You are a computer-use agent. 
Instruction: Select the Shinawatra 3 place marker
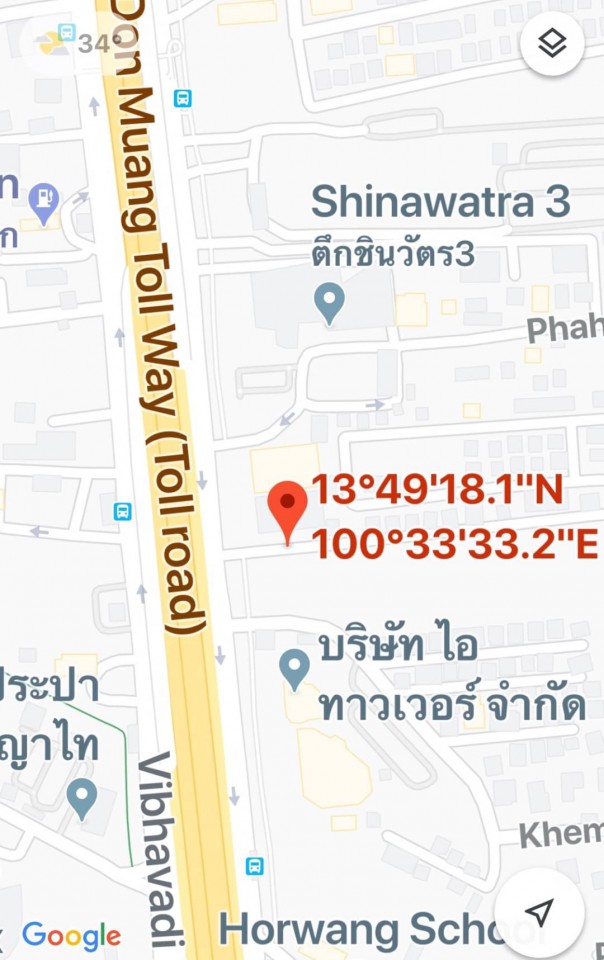pos(329,300)
